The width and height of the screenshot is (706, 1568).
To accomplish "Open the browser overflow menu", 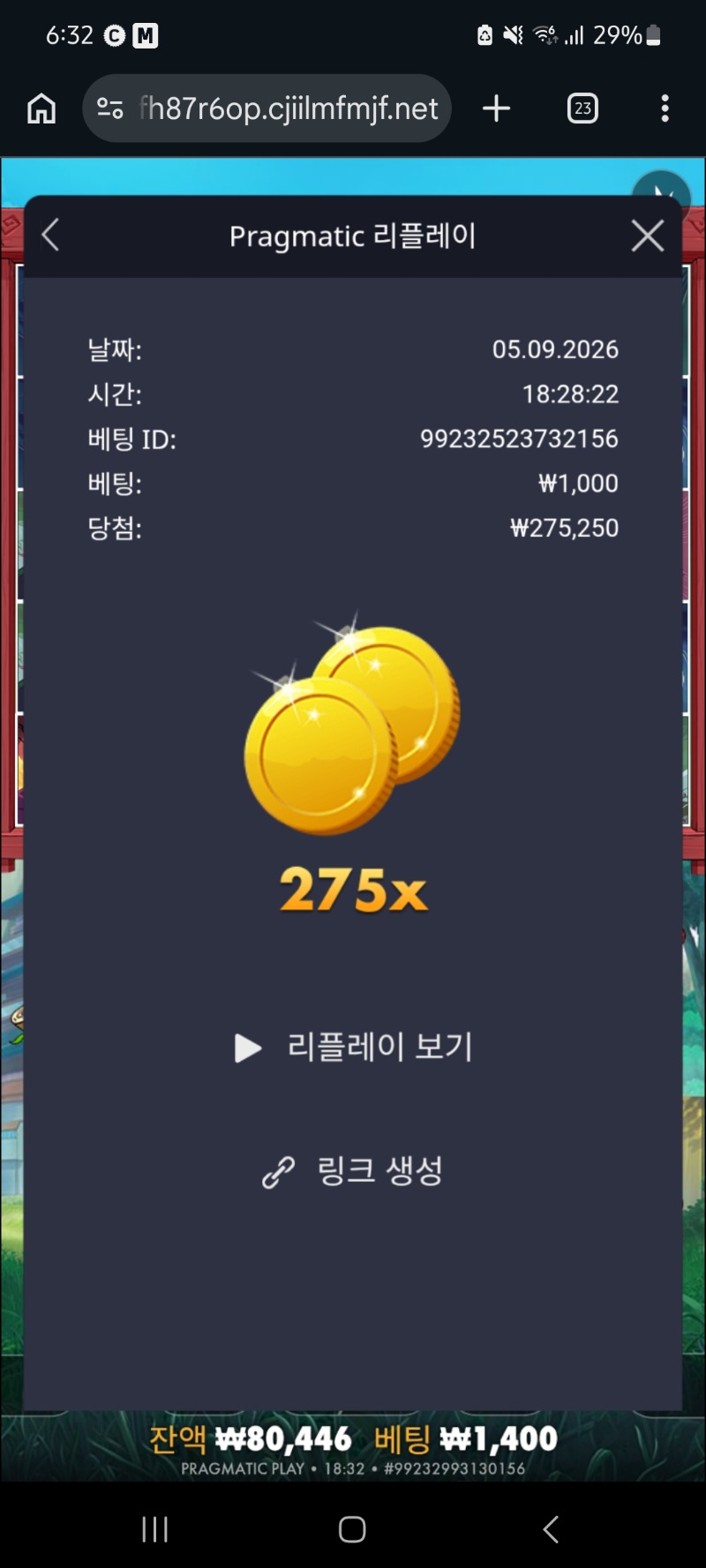I will pyautogui.click(x=665, y=108).
